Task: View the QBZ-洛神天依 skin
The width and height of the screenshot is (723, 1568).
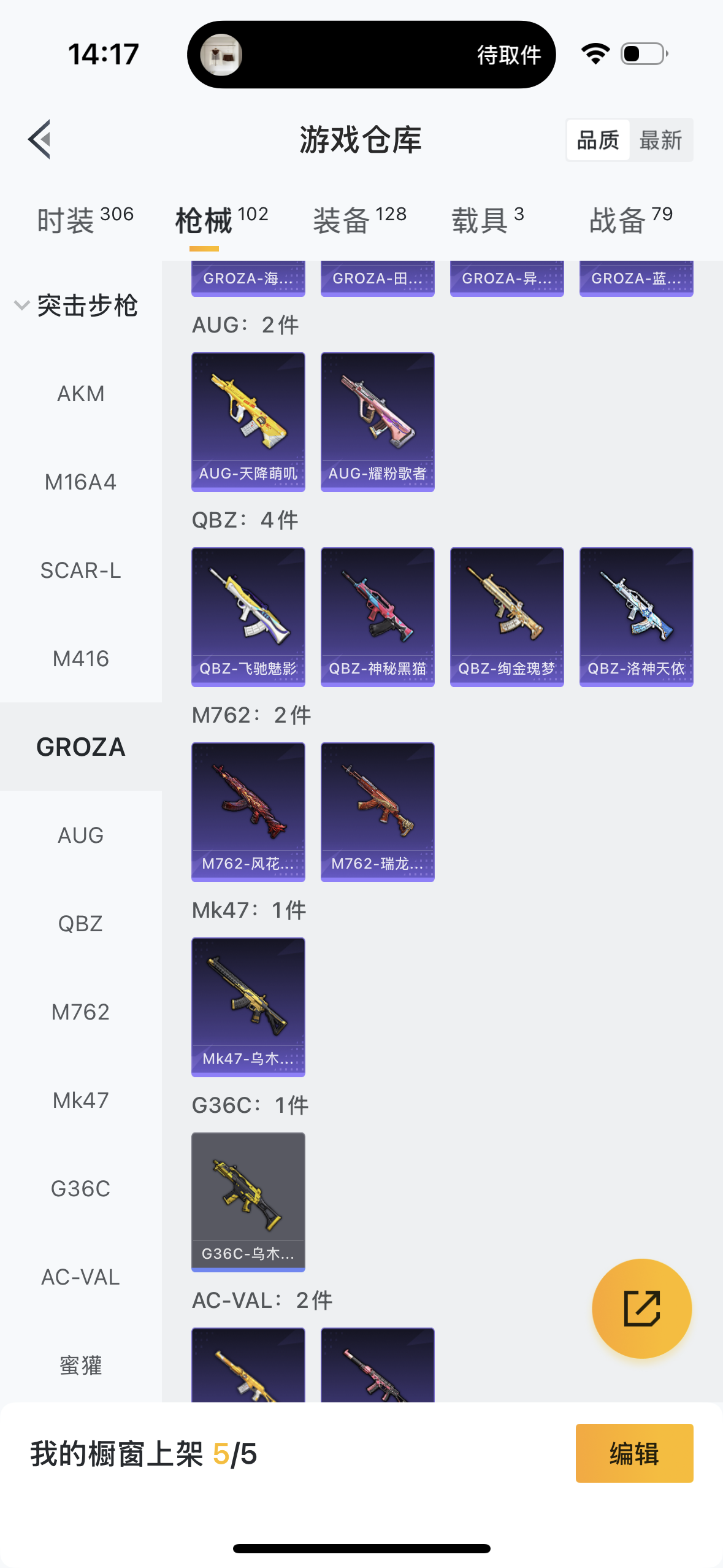Action: [636, 617]
